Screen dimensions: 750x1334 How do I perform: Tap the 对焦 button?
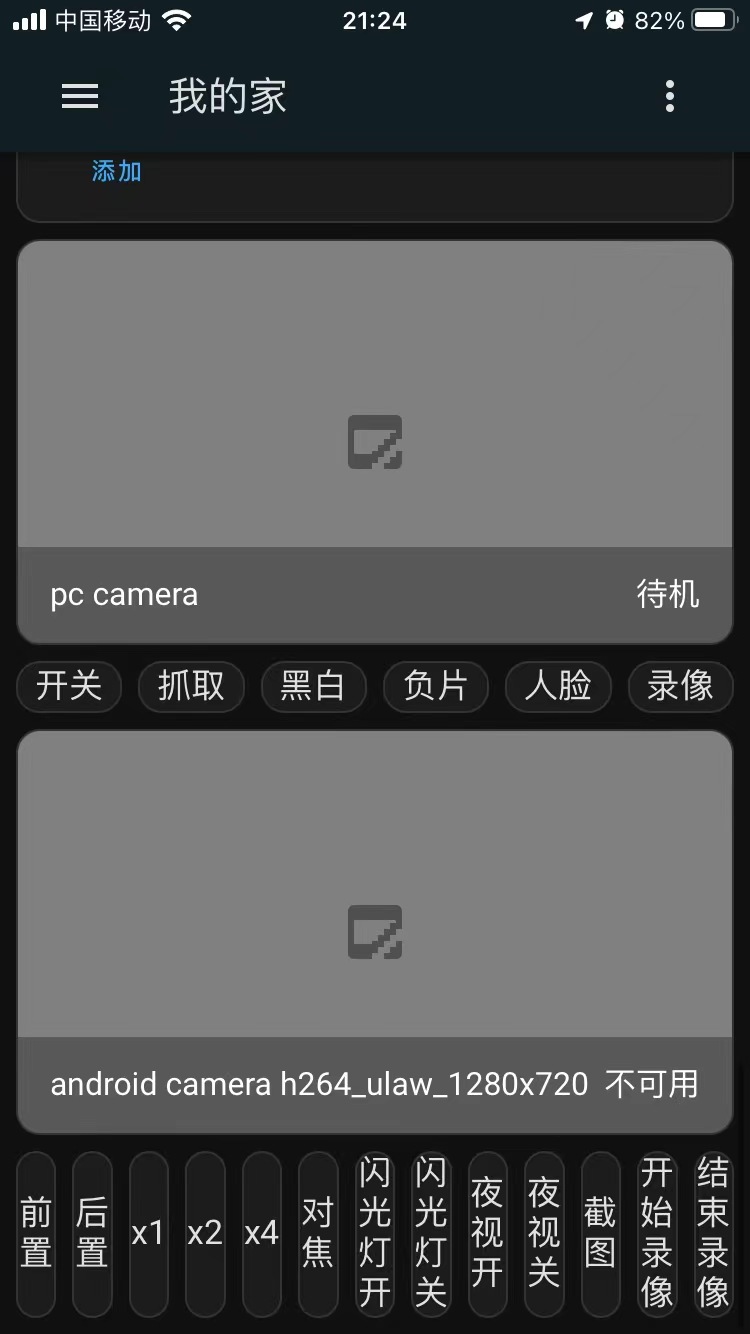(318, 1233)
